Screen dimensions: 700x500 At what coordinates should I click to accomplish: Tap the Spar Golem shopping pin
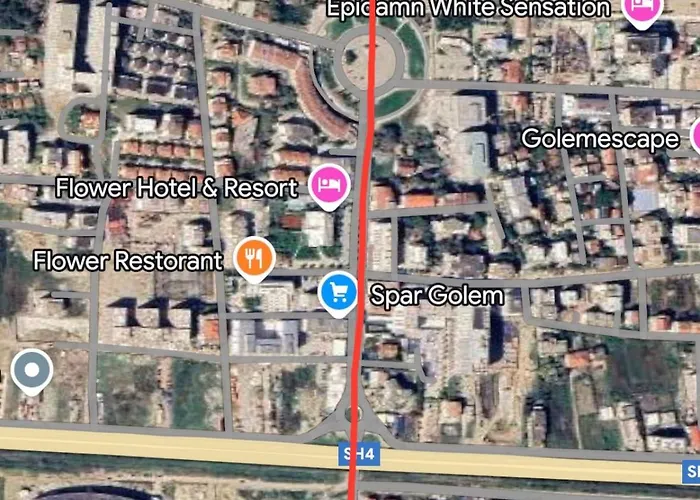coord(339,292)
